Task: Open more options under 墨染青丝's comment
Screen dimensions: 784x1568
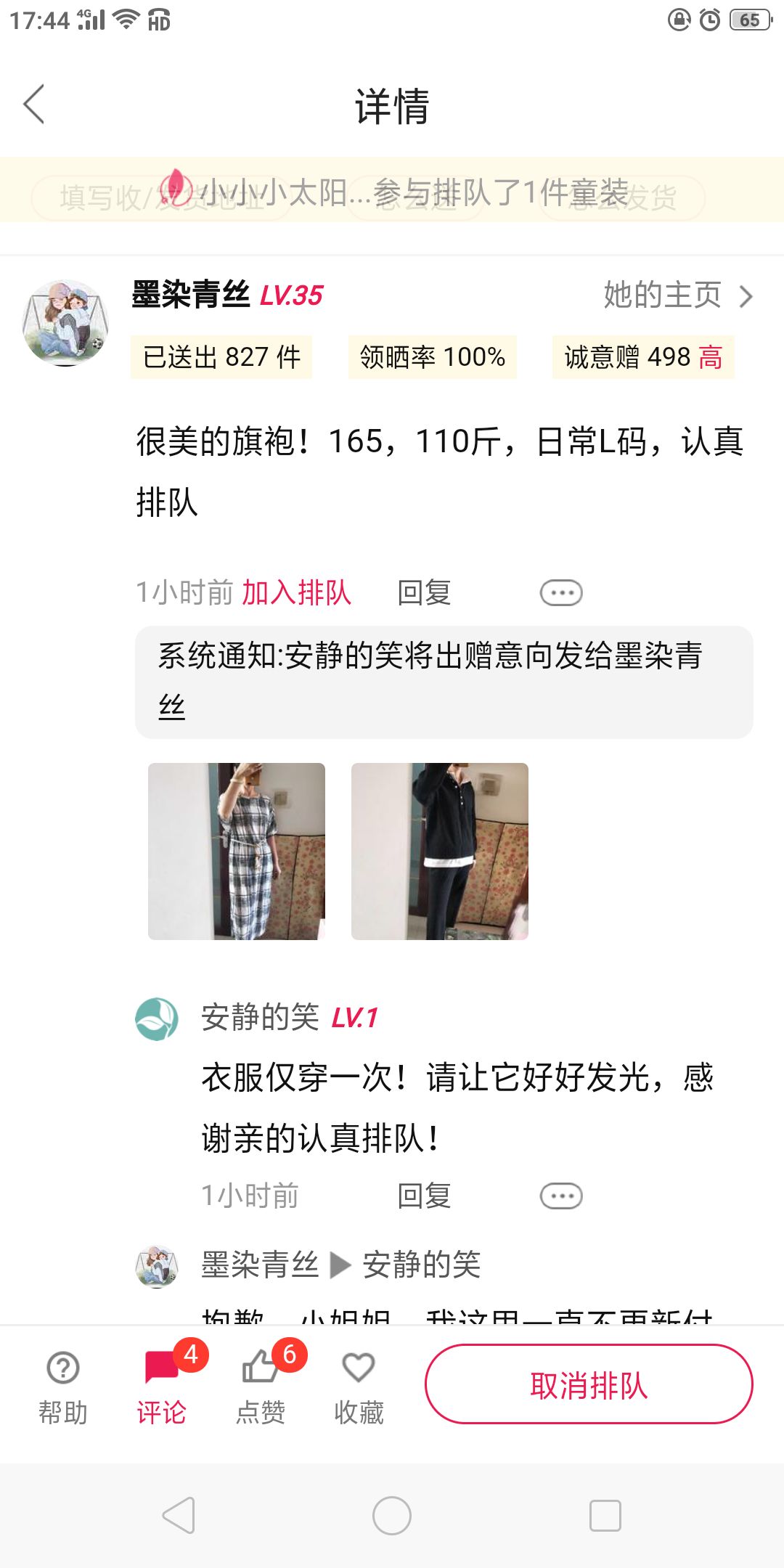Action: point(561,593)
